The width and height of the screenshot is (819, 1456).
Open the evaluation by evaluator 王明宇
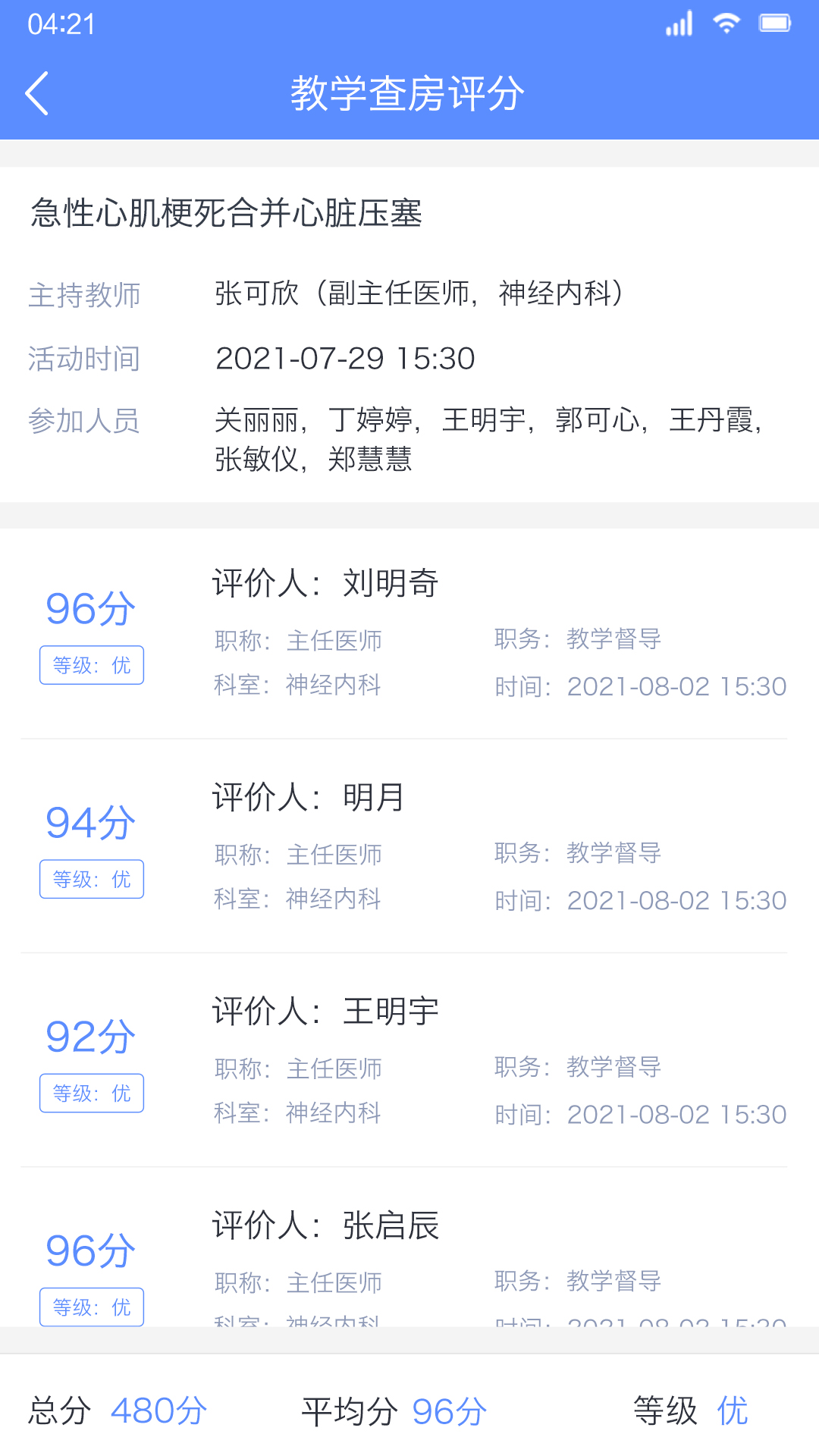(x=409, y=1061)
